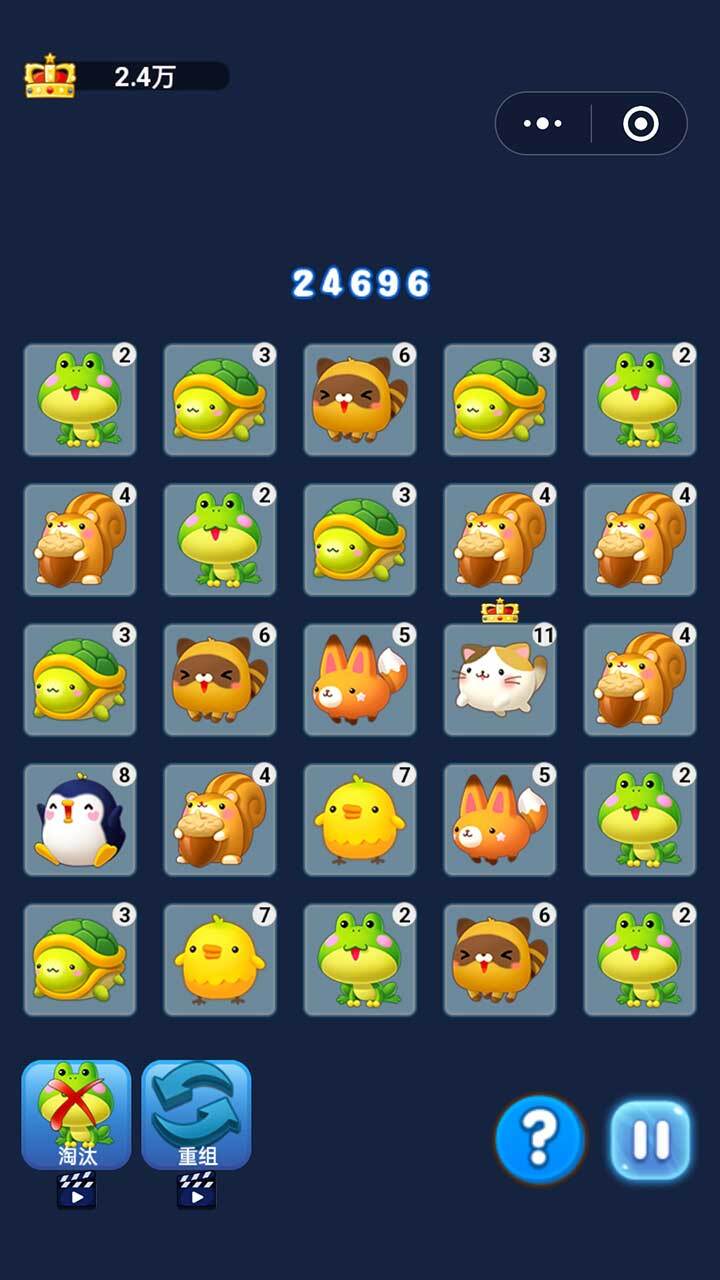
Task: Tap the score 24696 display
Action: (x=360, y=281)
